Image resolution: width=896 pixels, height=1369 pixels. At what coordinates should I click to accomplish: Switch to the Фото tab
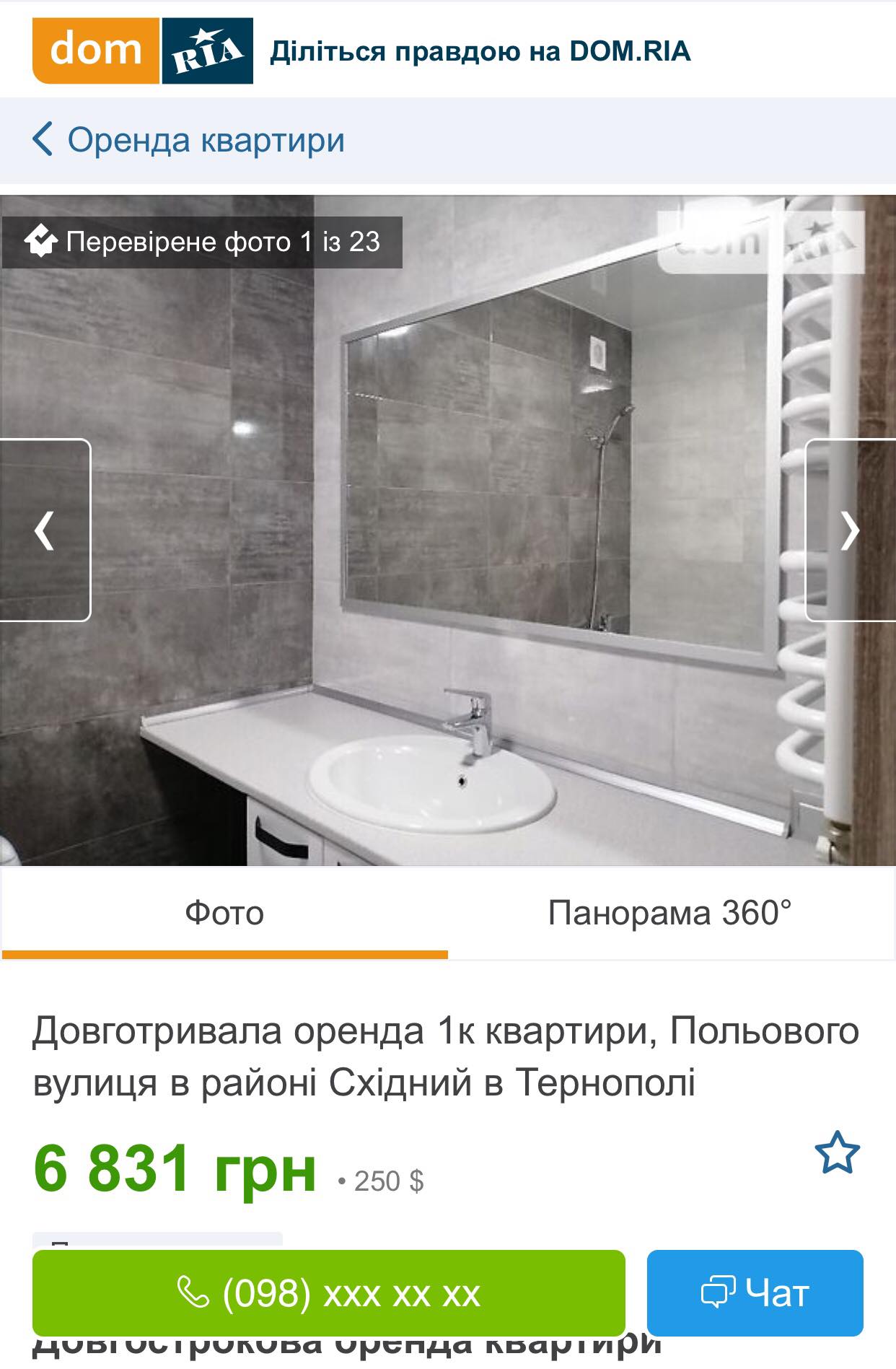pyautogui.click(x=224, y=914)
